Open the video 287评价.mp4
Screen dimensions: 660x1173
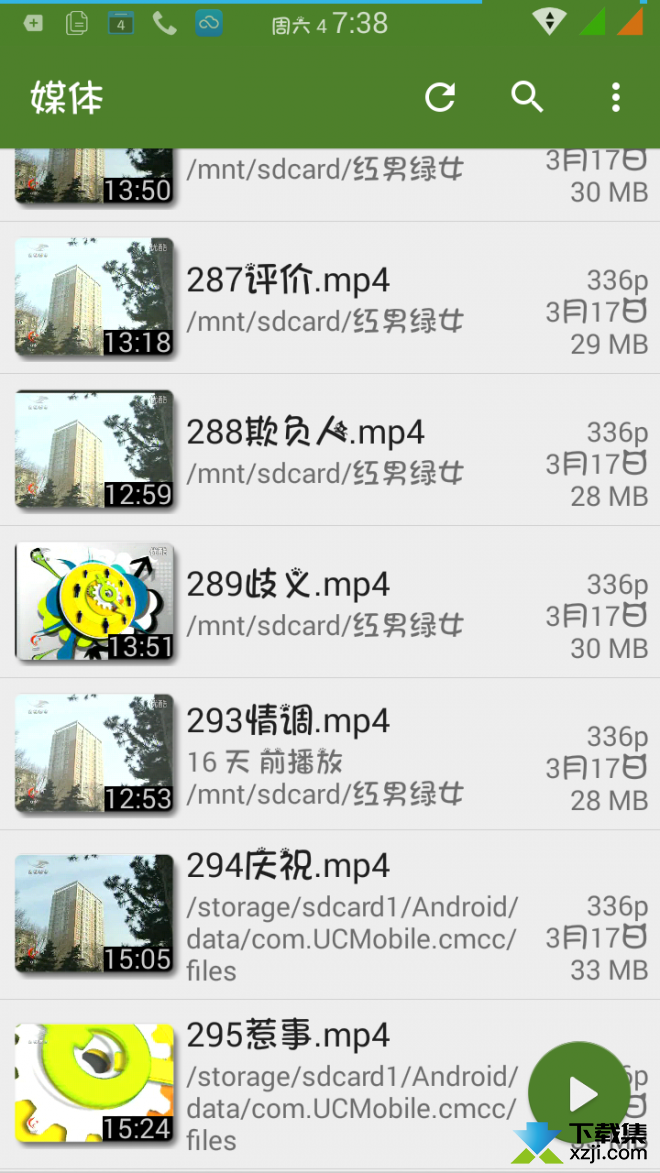tap(330, 298)
